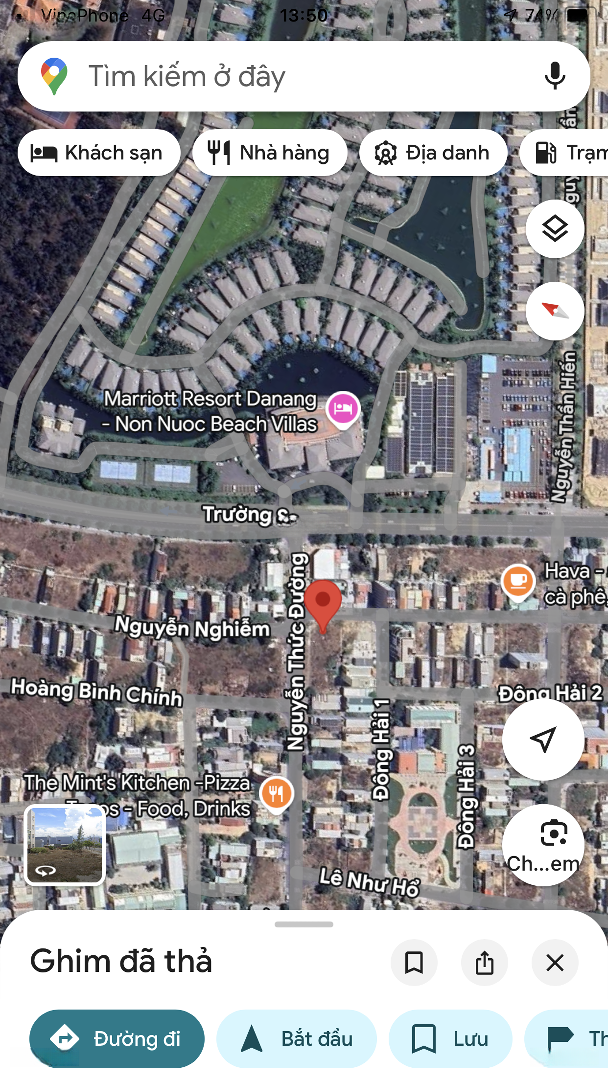Screen dimensions: 608x1080
Task: Start voice search with the microphone
Action: pyautogui.click(x=555, y=77)
